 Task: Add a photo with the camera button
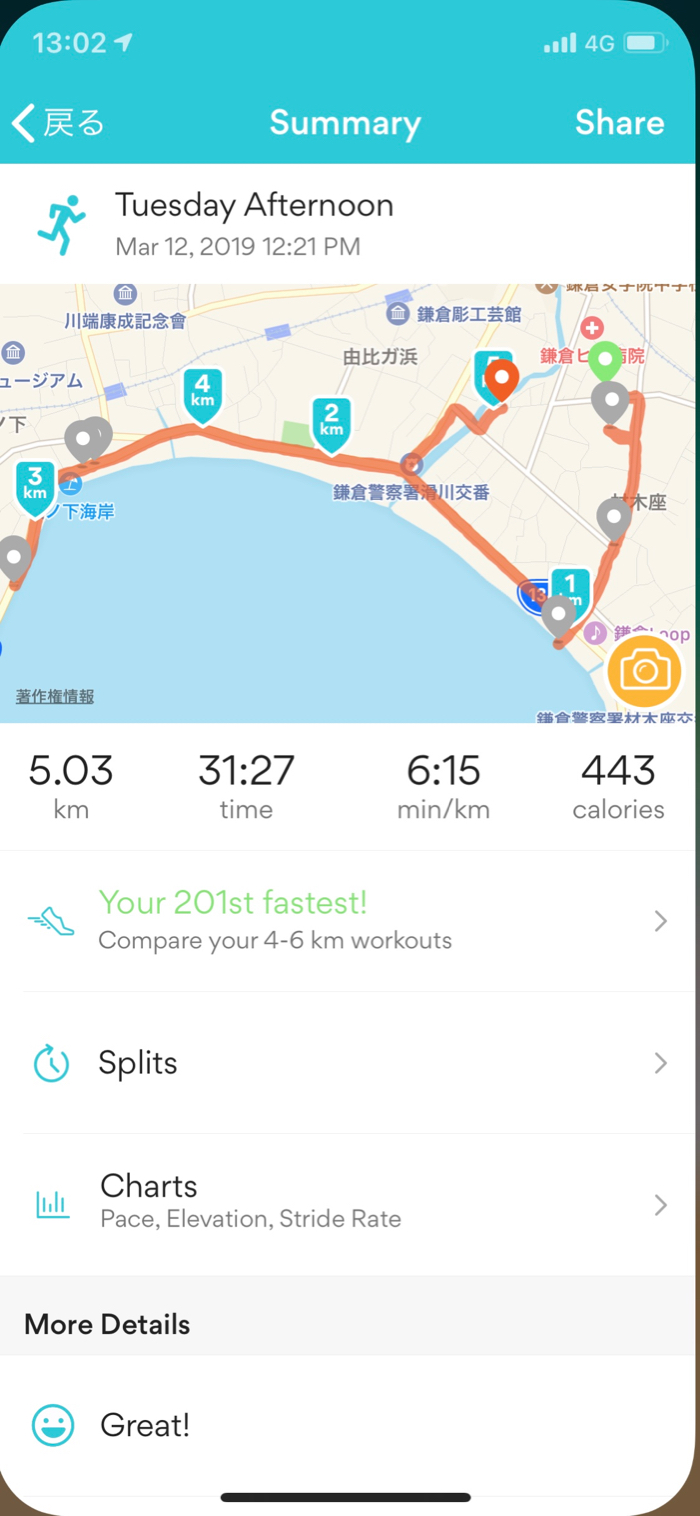(x=644, y=671)
